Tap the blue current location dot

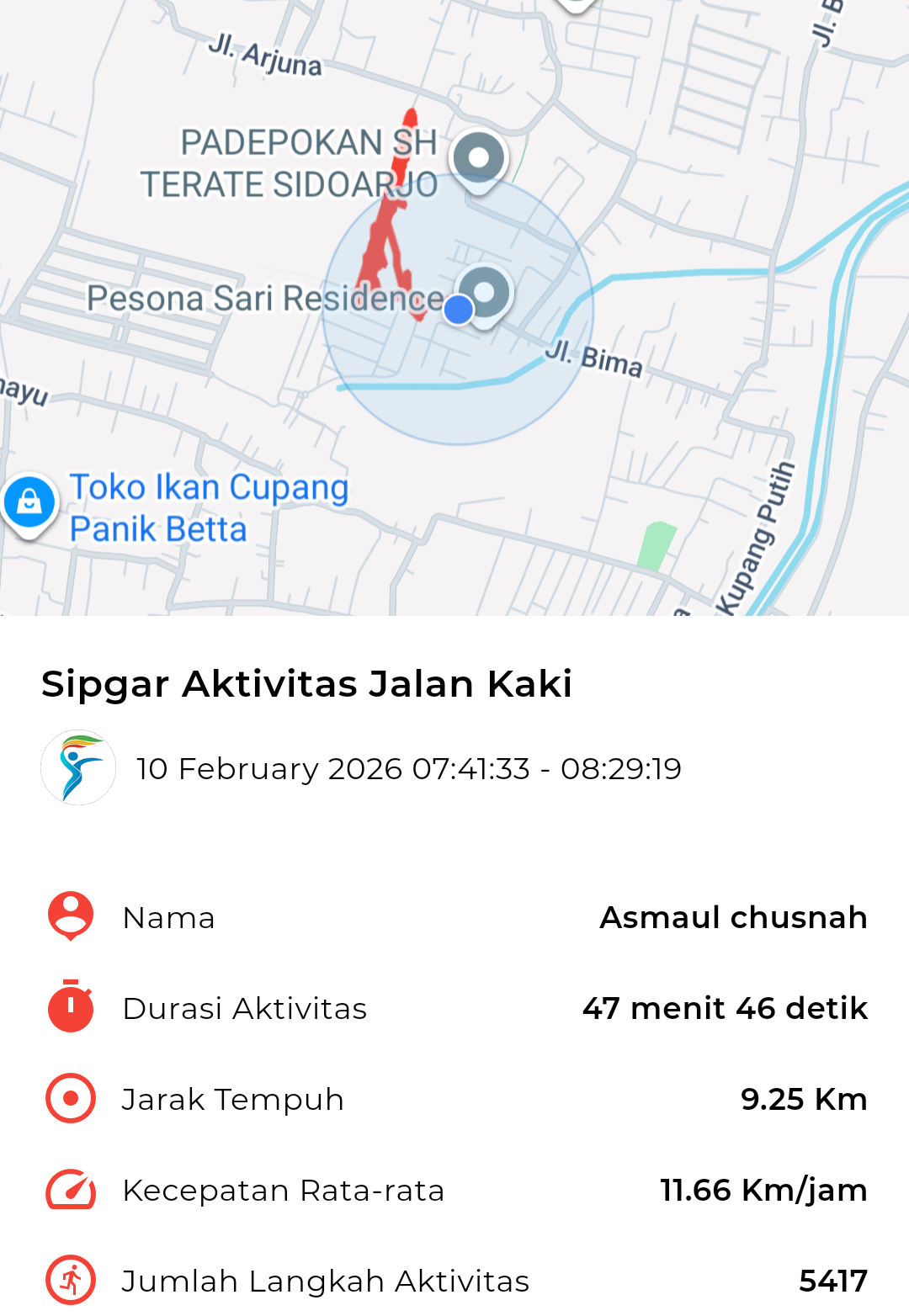pyautogui.click(x=459, y=310)
